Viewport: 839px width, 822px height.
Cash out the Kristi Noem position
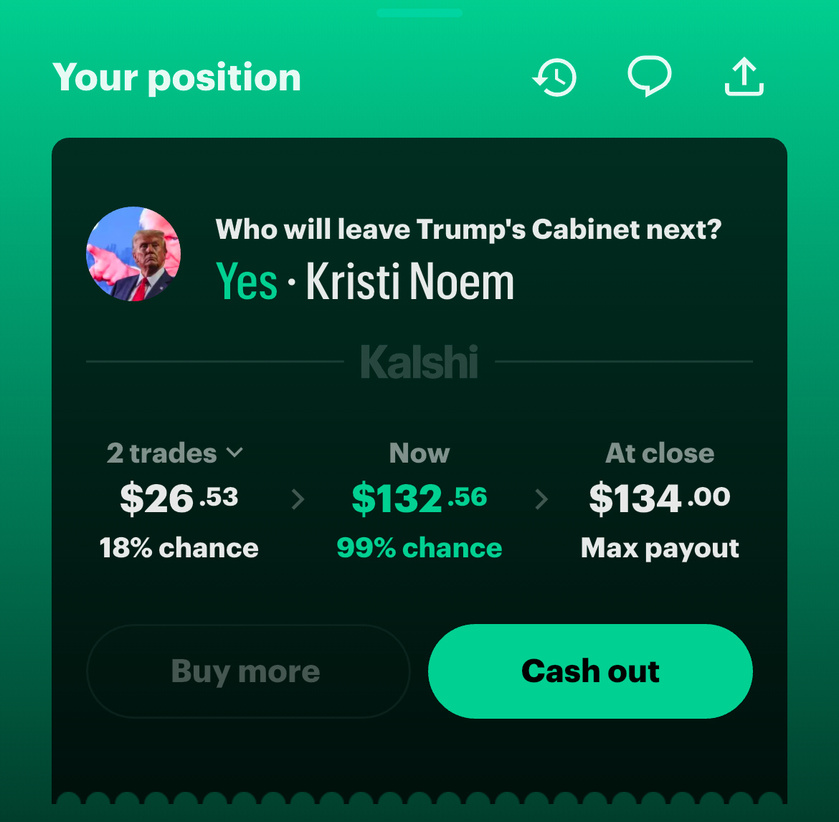pos(590,671)
